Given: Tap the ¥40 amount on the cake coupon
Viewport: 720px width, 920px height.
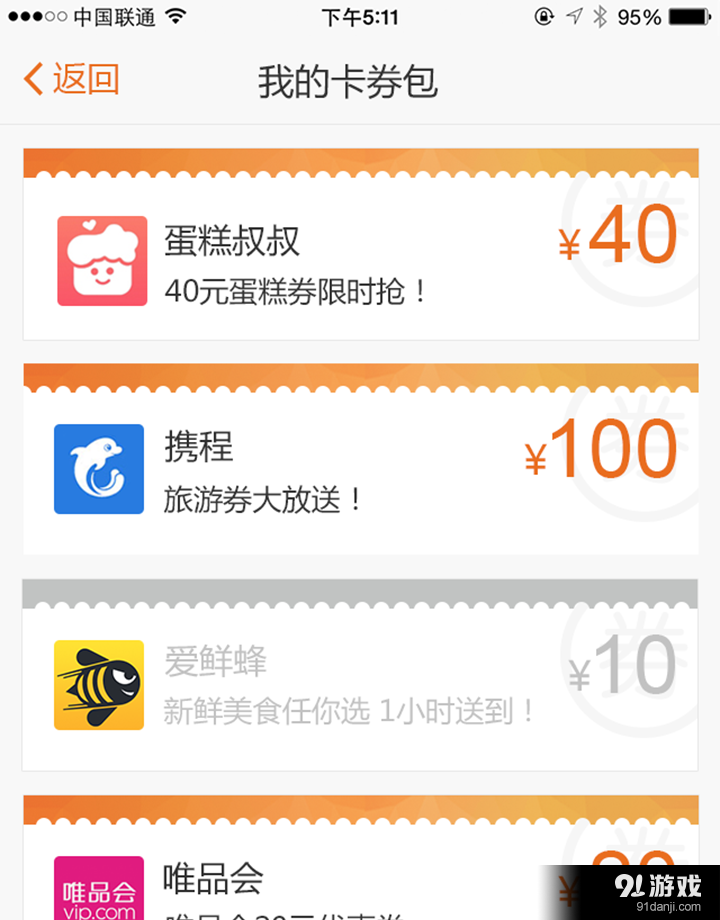Looking at the screenshot, I should click(x=618, y=236).
